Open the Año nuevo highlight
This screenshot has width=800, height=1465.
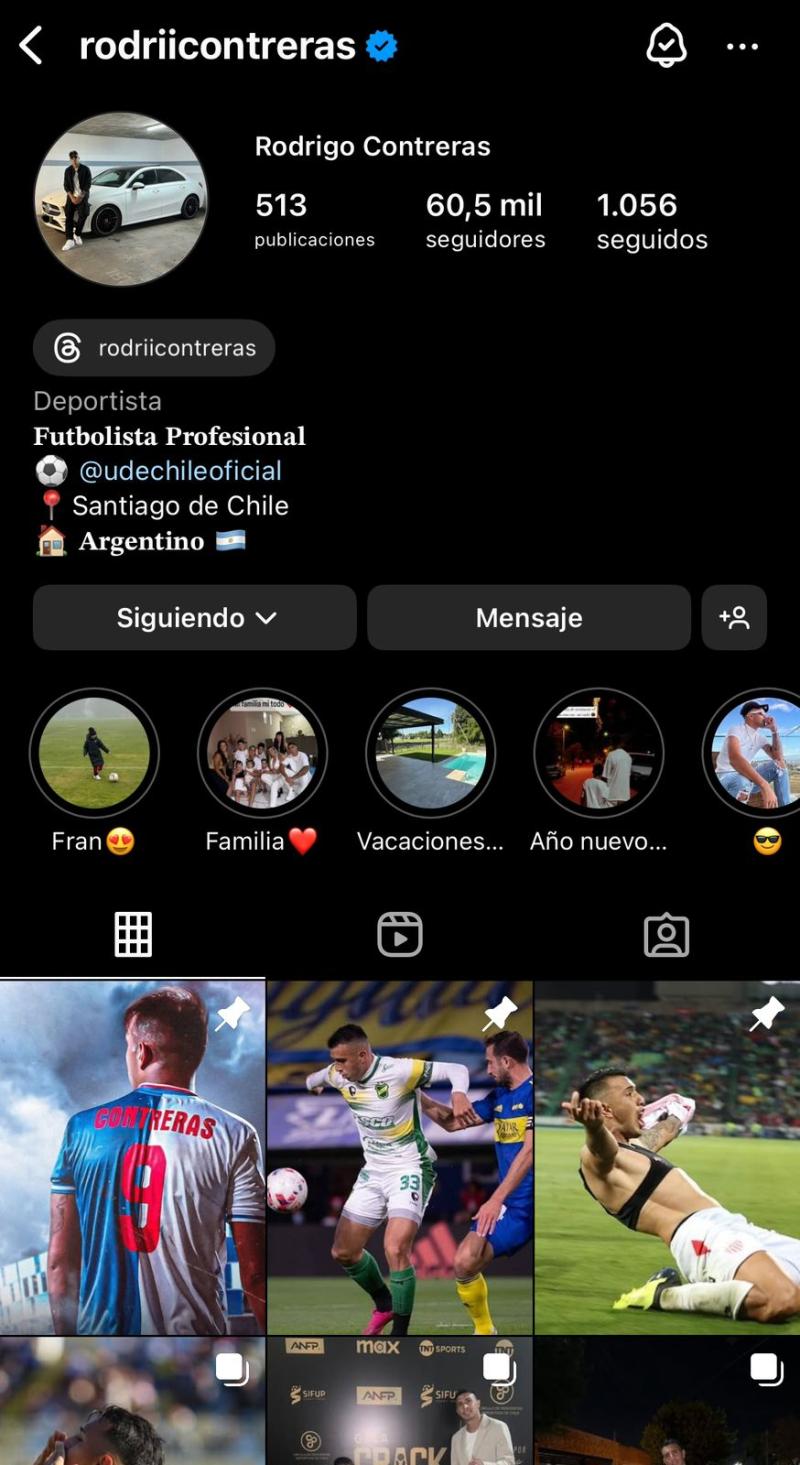597,752
